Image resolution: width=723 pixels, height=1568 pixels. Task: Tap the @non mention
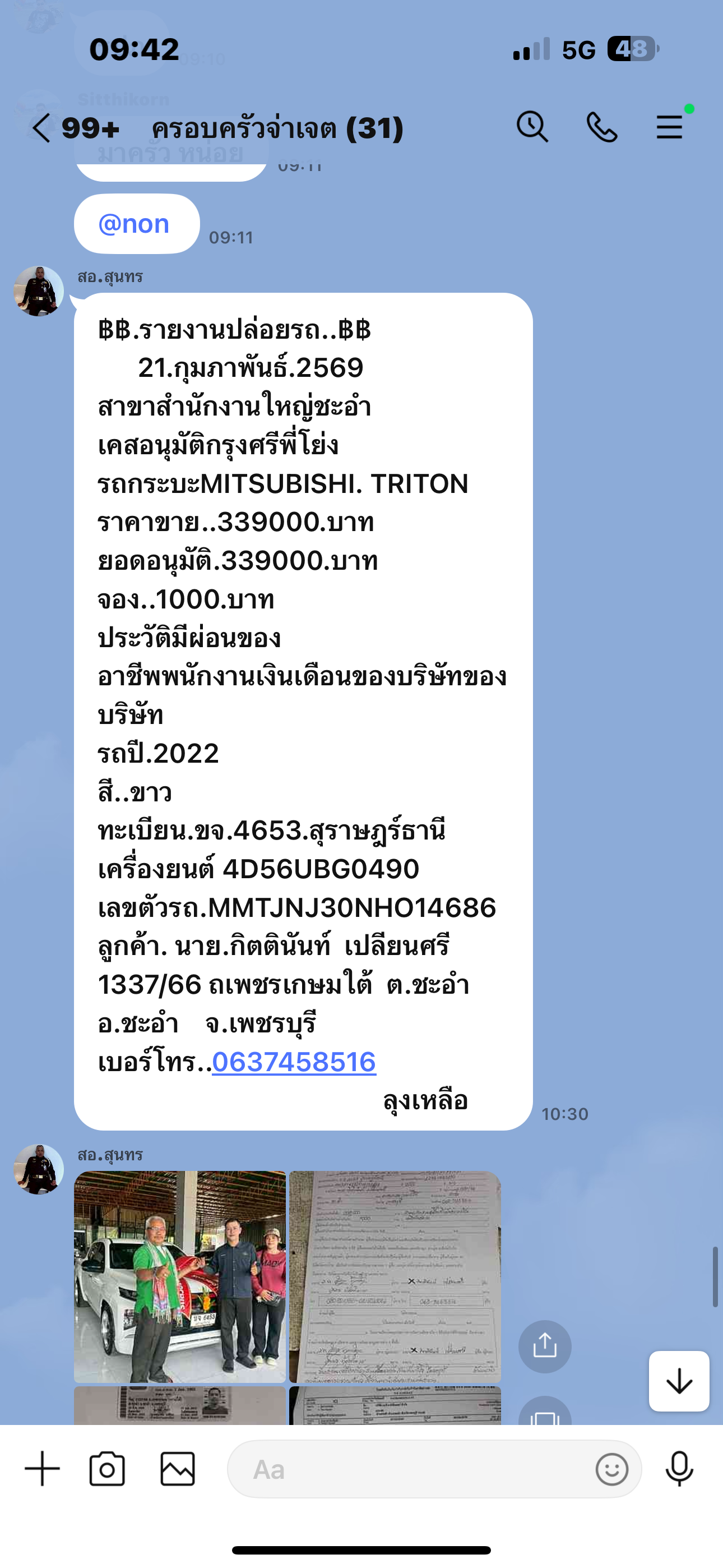point(134,224)
